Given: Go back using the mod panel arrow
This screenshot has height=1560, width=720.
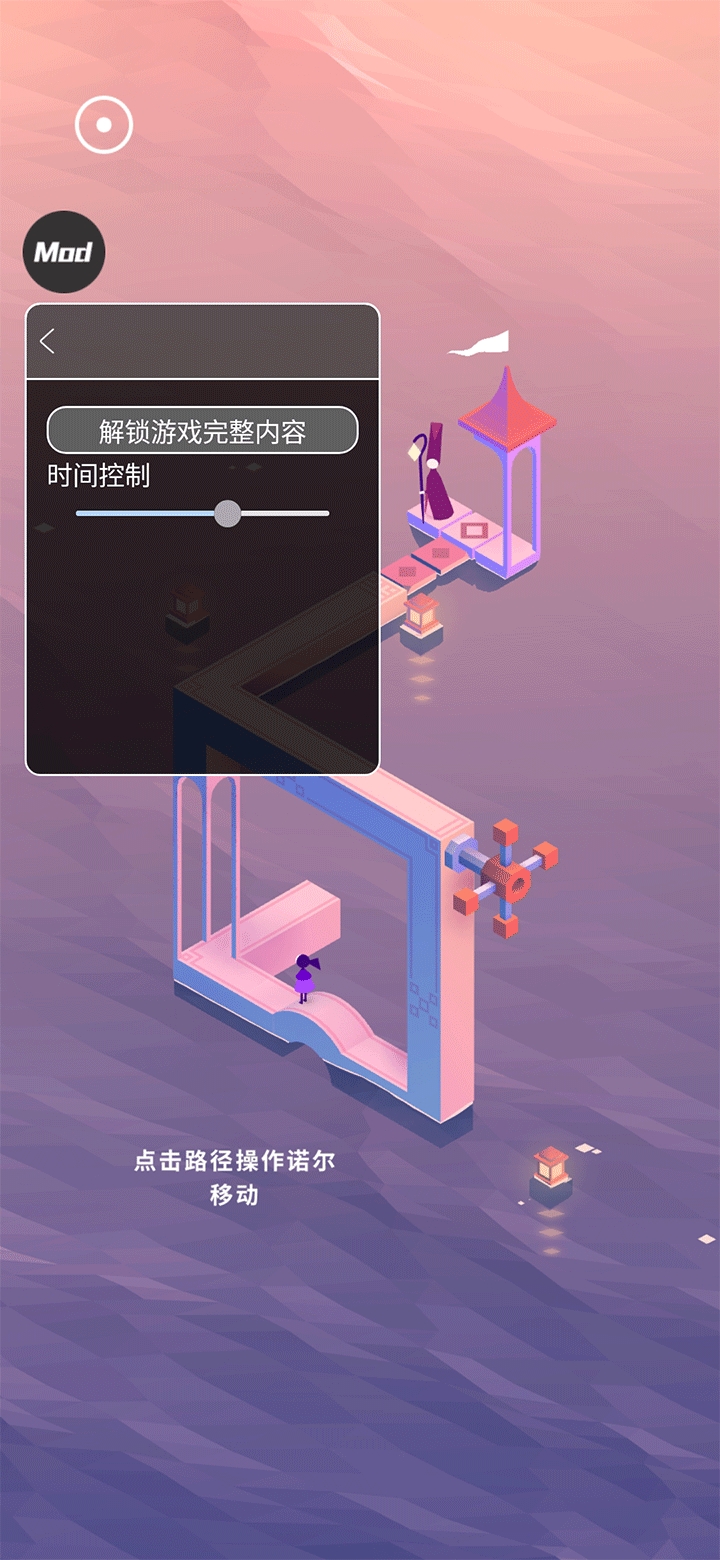Looking at the screenshot, I should point(47,341).
